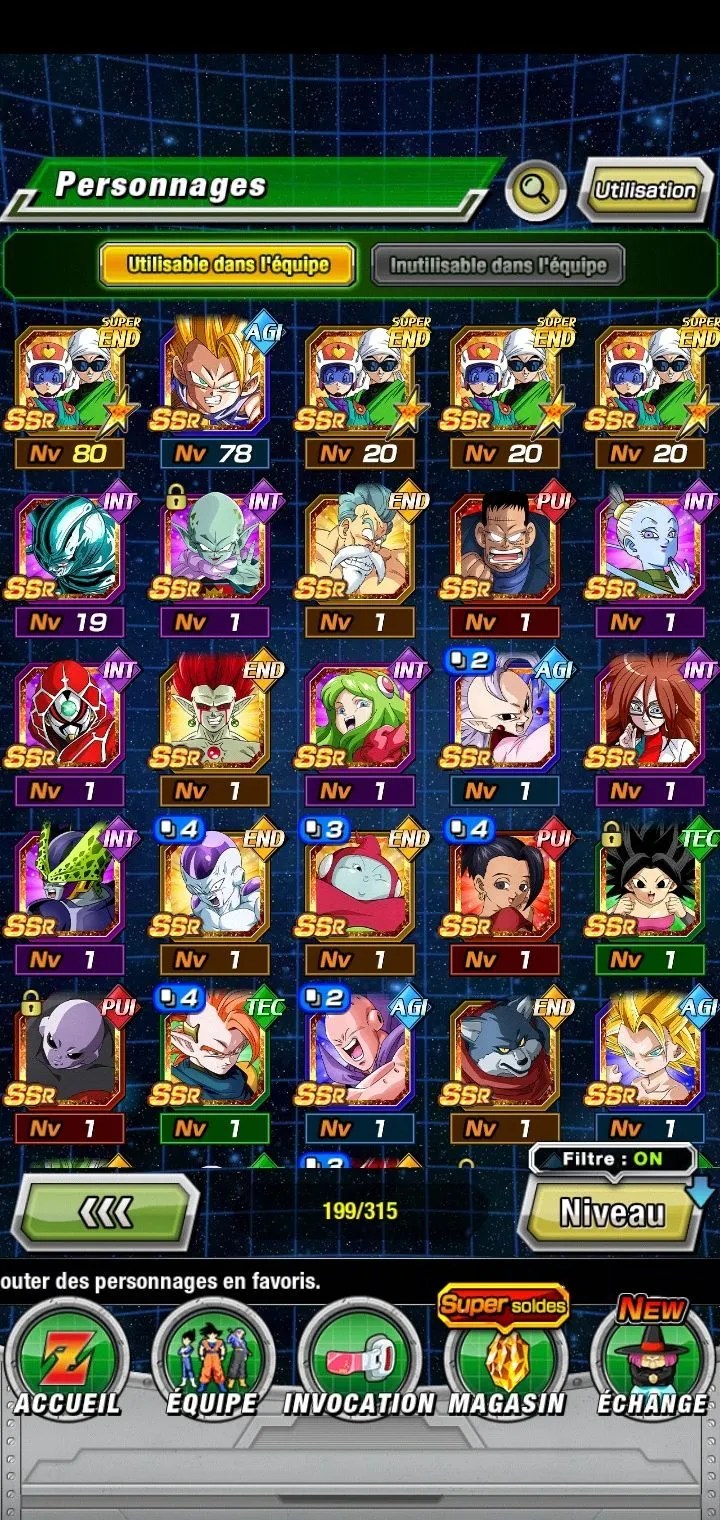Open the magnifying glass search icon

(x=535, y=190)
